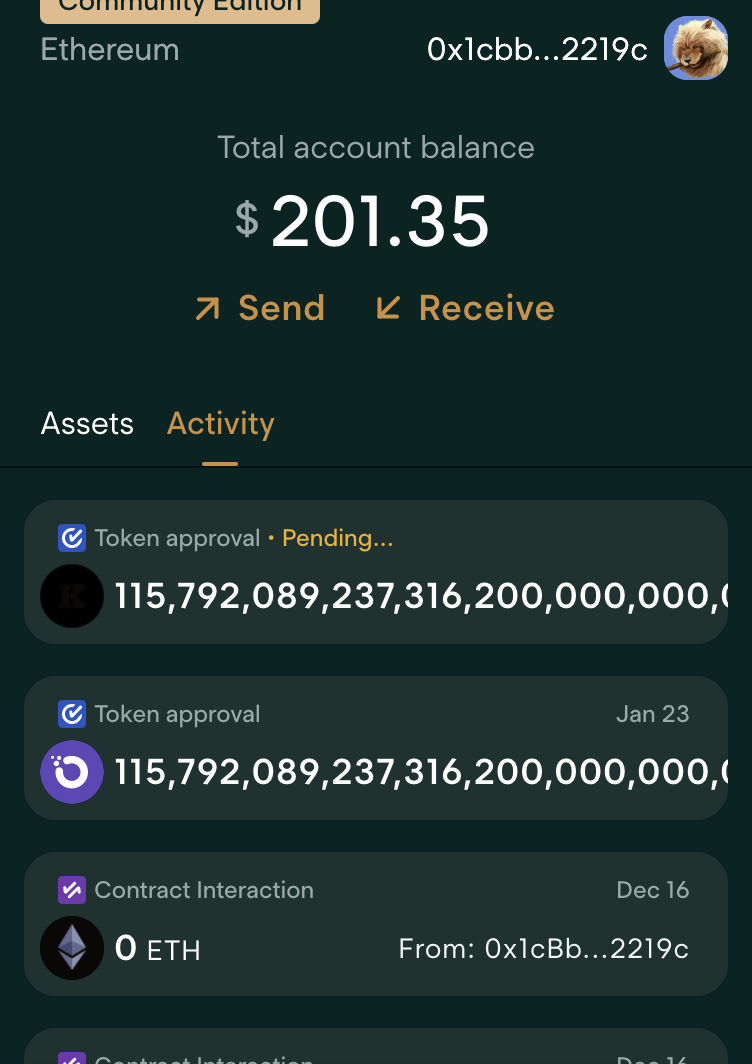
Task: Click the Ethereum diamond icon on Dec 16 transaction
Action: [x=71, y=948]
